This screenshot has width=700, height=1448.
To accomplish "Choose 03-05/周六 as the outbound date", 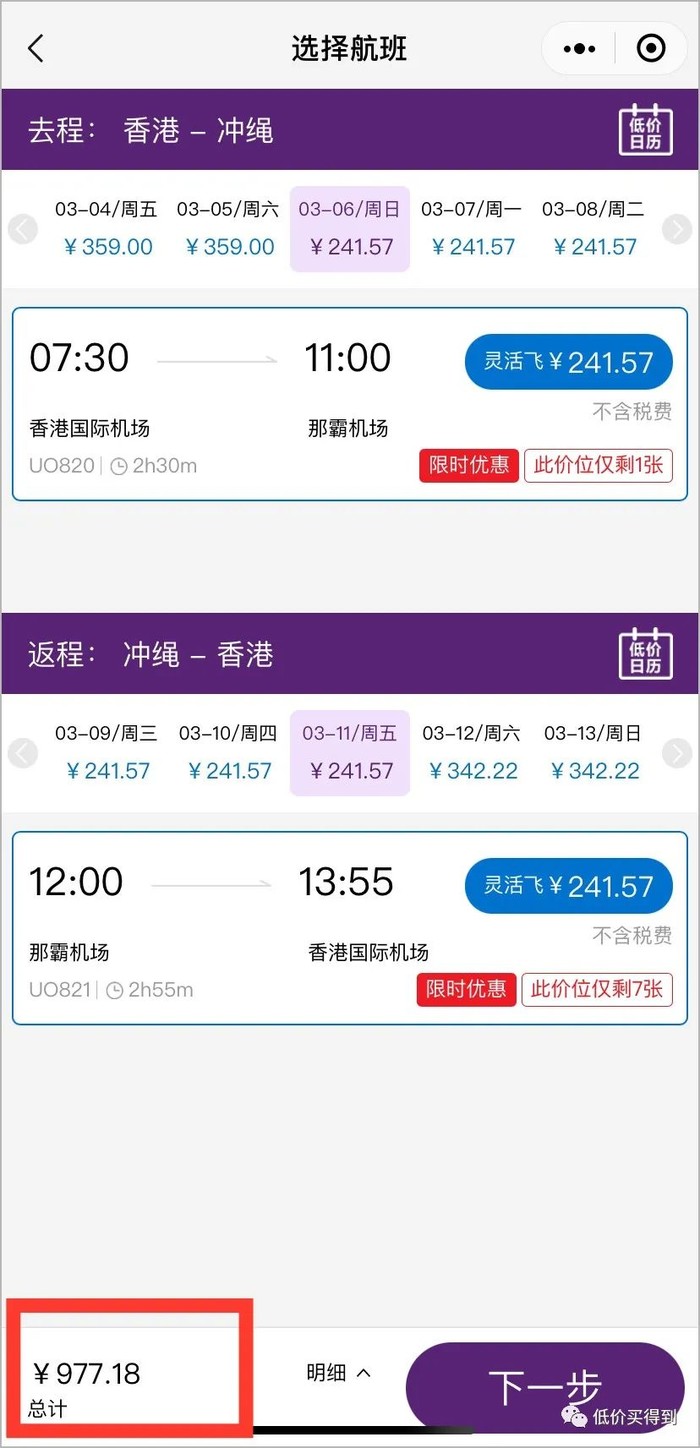I will tap(229, 229).
